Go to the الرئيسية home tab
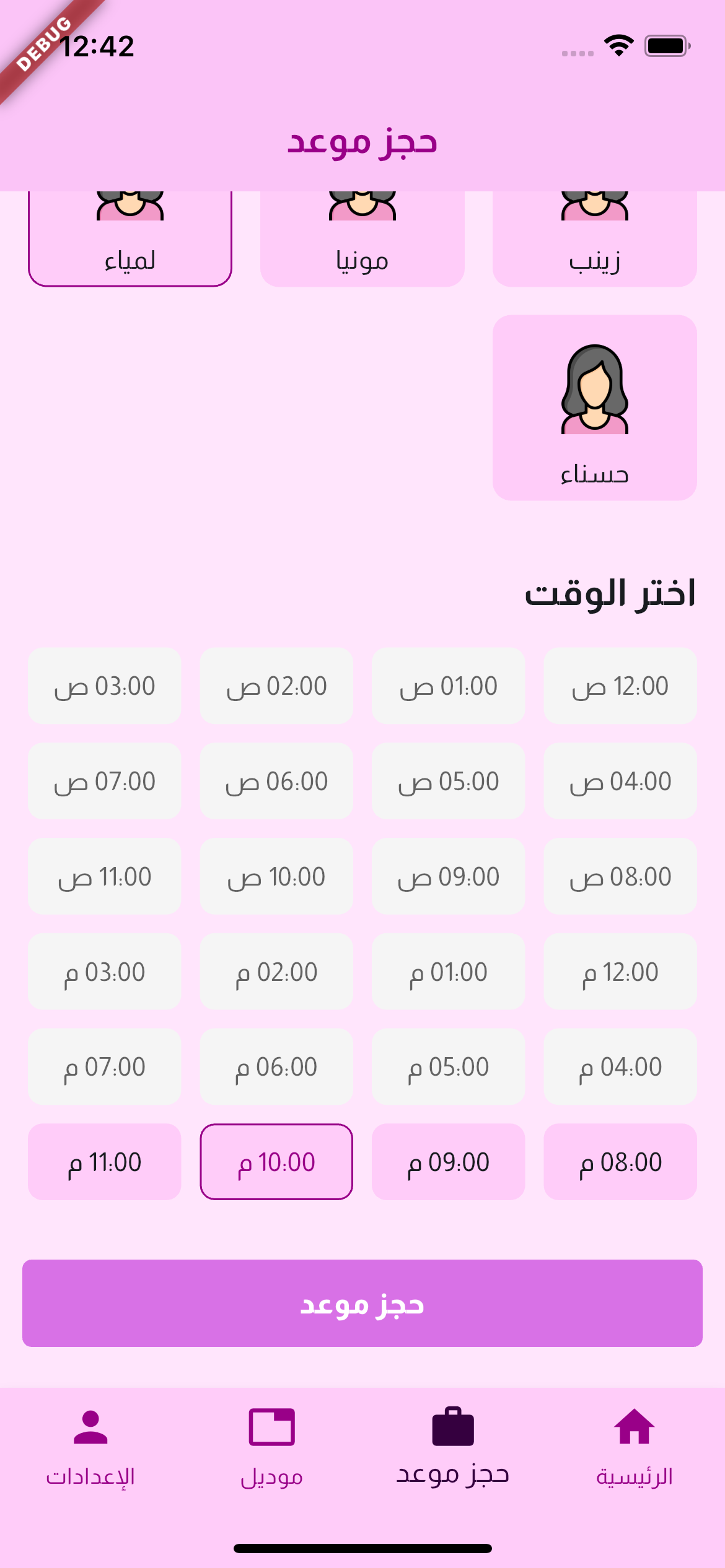 (x=634, y=1448)
